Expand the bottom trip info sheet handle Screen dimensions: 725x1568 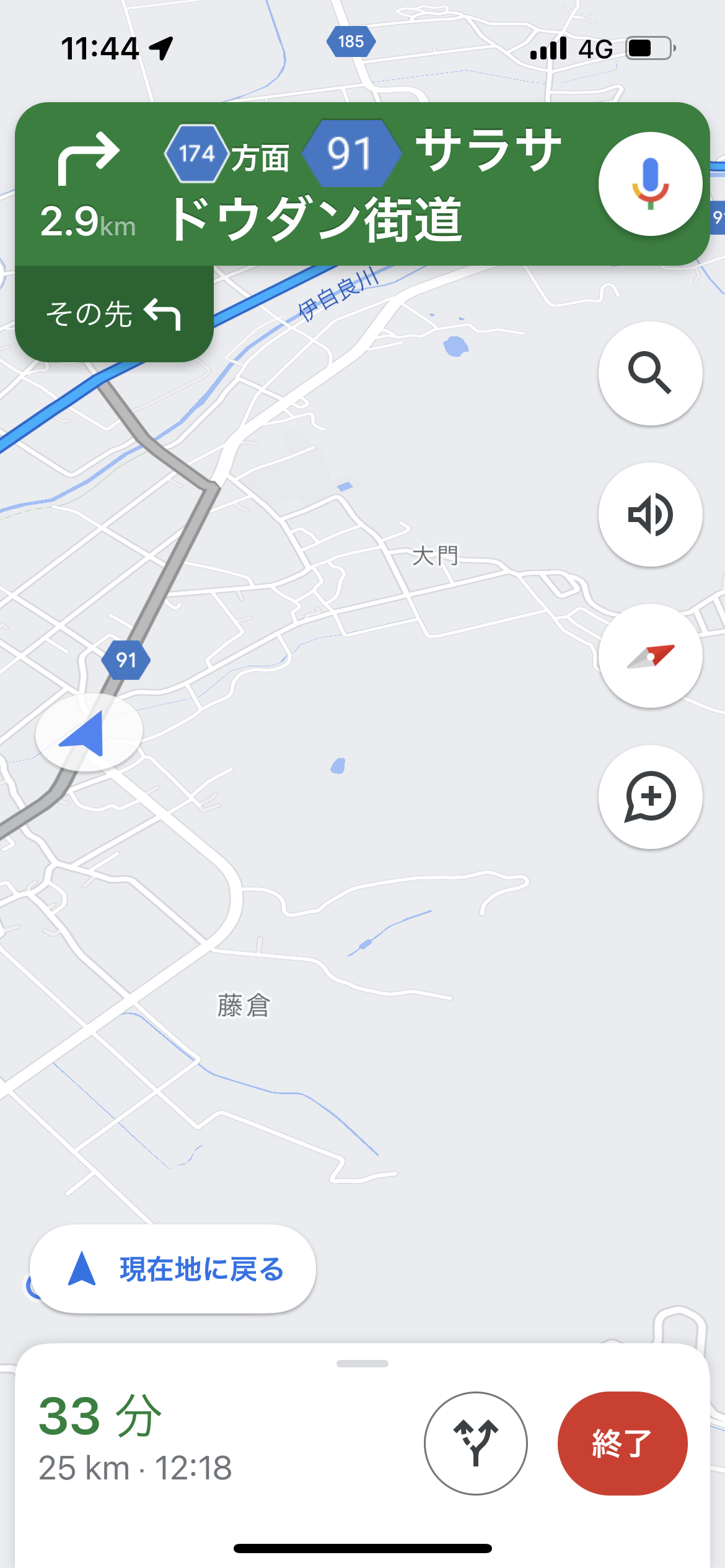(362, 1363)
